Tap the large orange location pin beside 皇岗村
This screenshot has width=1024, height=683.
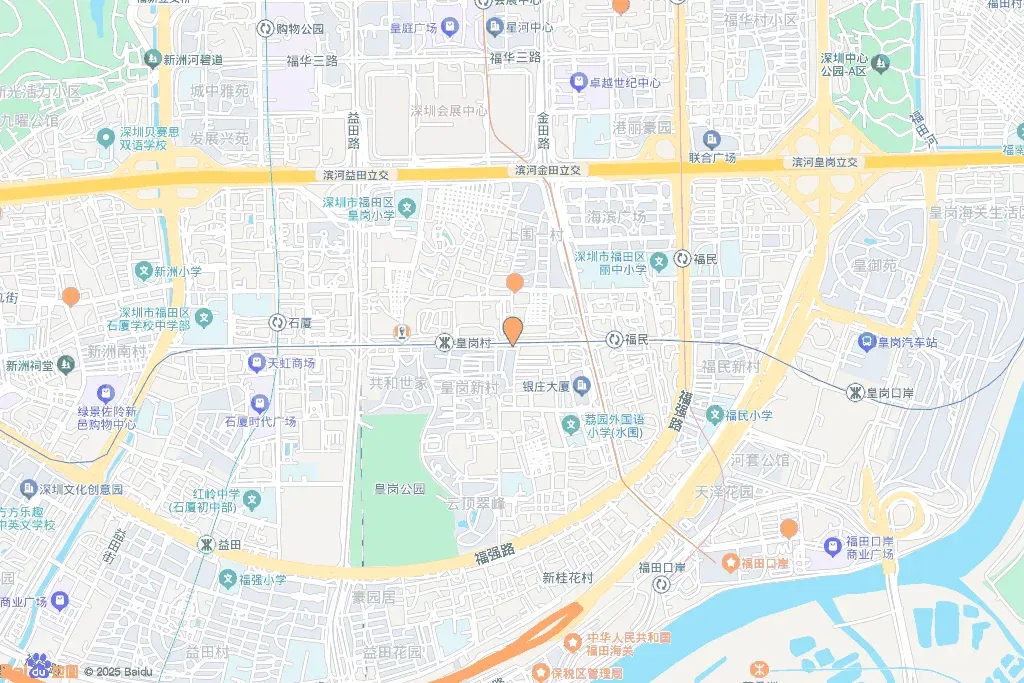pos(513,330)
